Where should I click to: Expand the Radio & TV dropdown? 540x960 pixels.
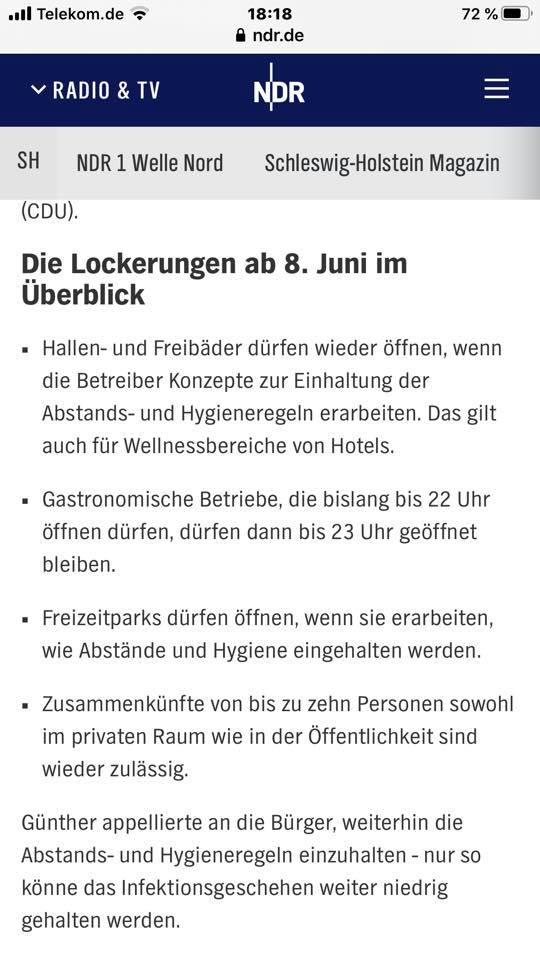pos(96,91)
